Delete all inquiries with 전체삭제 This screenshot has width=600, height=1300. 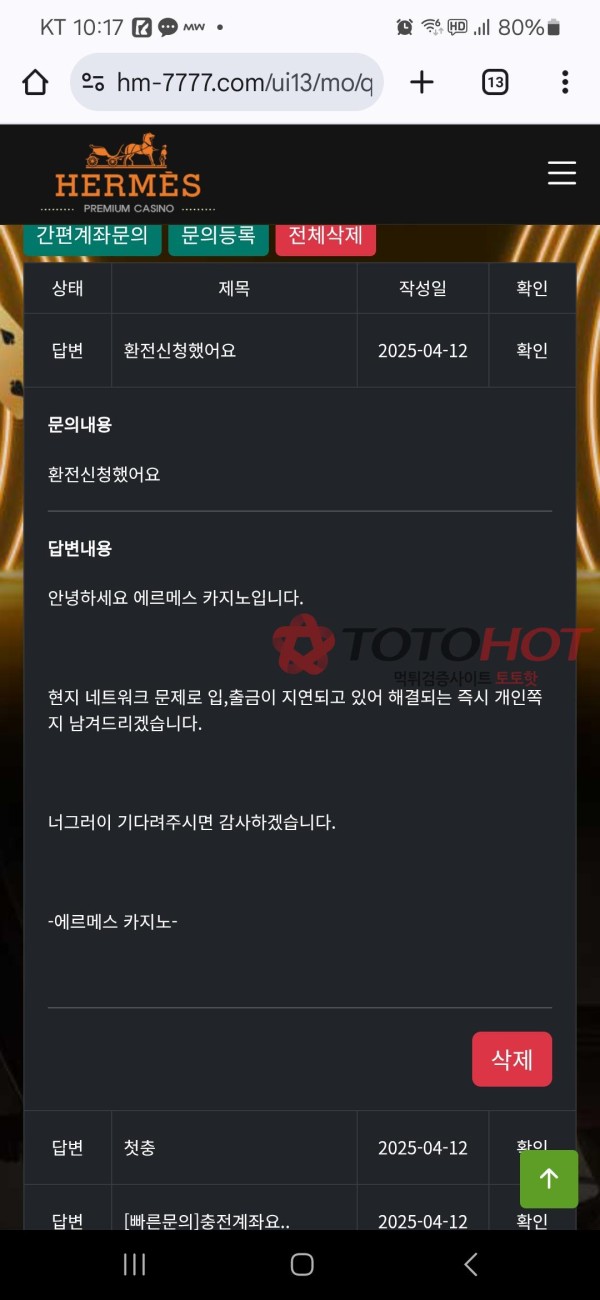[x=325, y=237]
